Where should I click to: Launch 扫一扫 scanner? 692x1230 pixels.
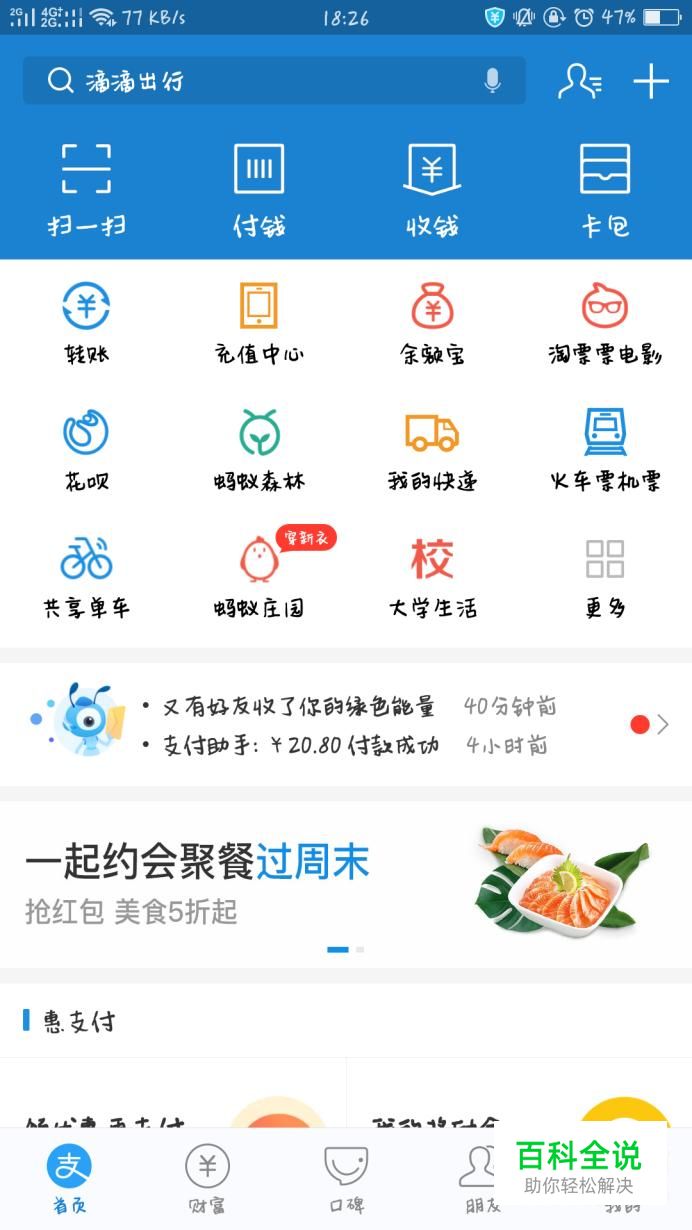click(x=86, y=188)
